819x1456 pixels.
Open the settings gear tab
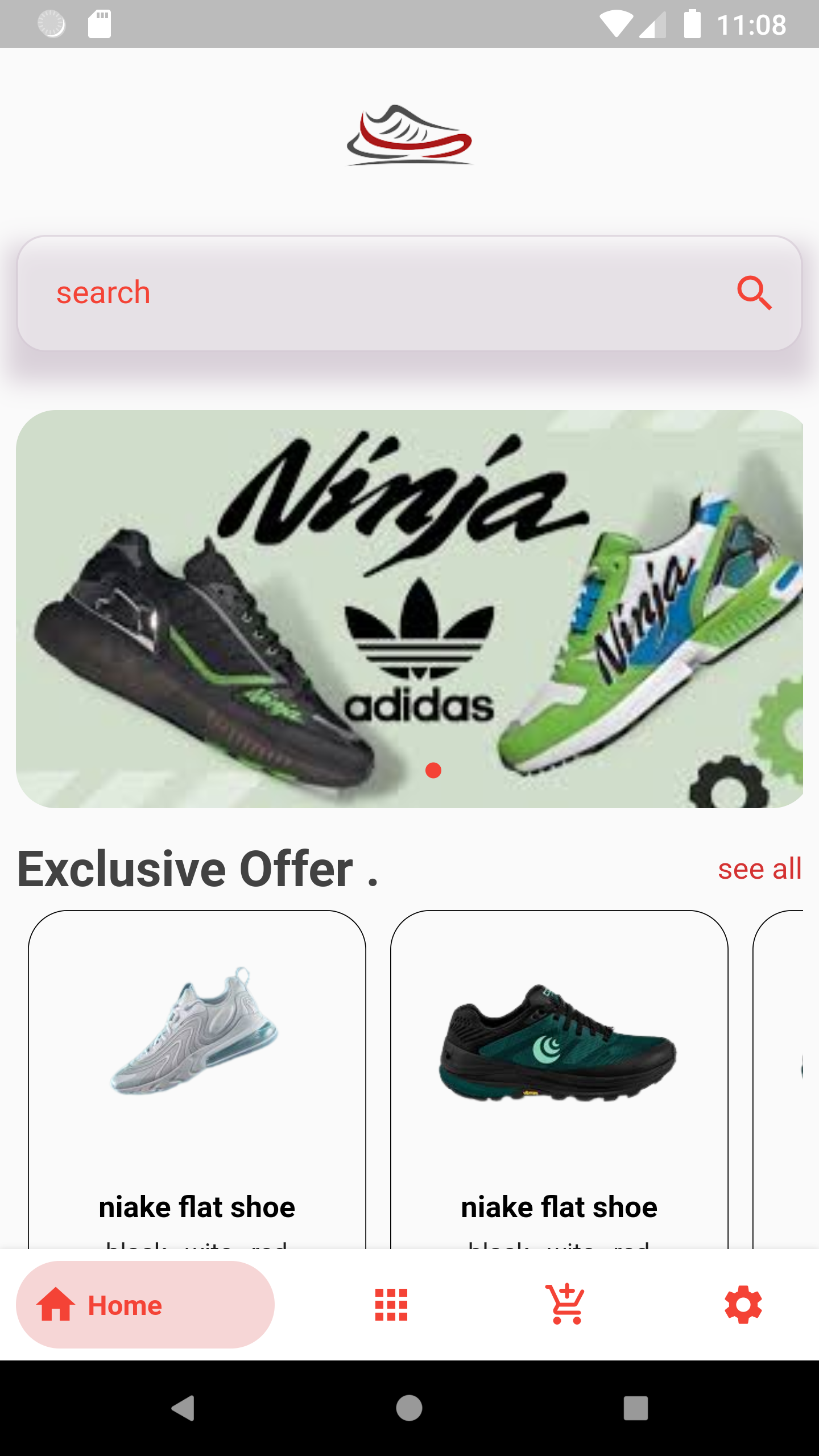click(x=743, y=1305)
